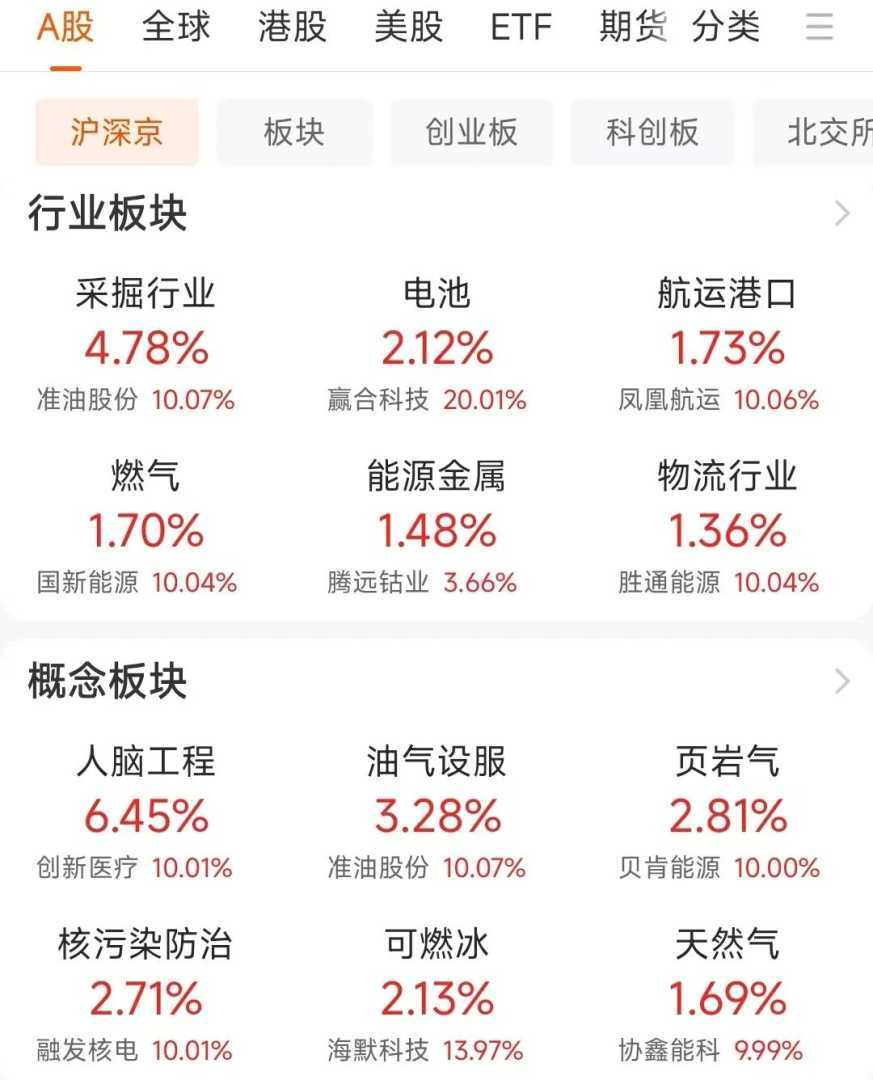
Task: Open the 能源金属 sector card
Action: [436, 529]
